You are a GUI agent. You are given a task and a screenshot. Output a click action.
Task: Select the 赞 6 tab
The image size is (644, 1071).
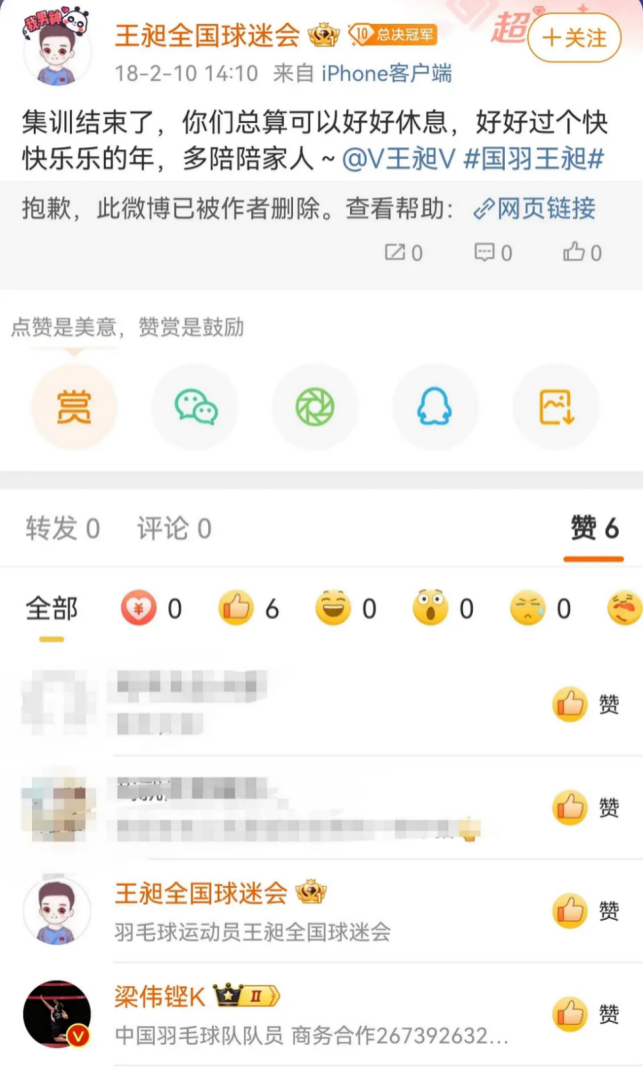pyautogui.click(x=593, y=529)
